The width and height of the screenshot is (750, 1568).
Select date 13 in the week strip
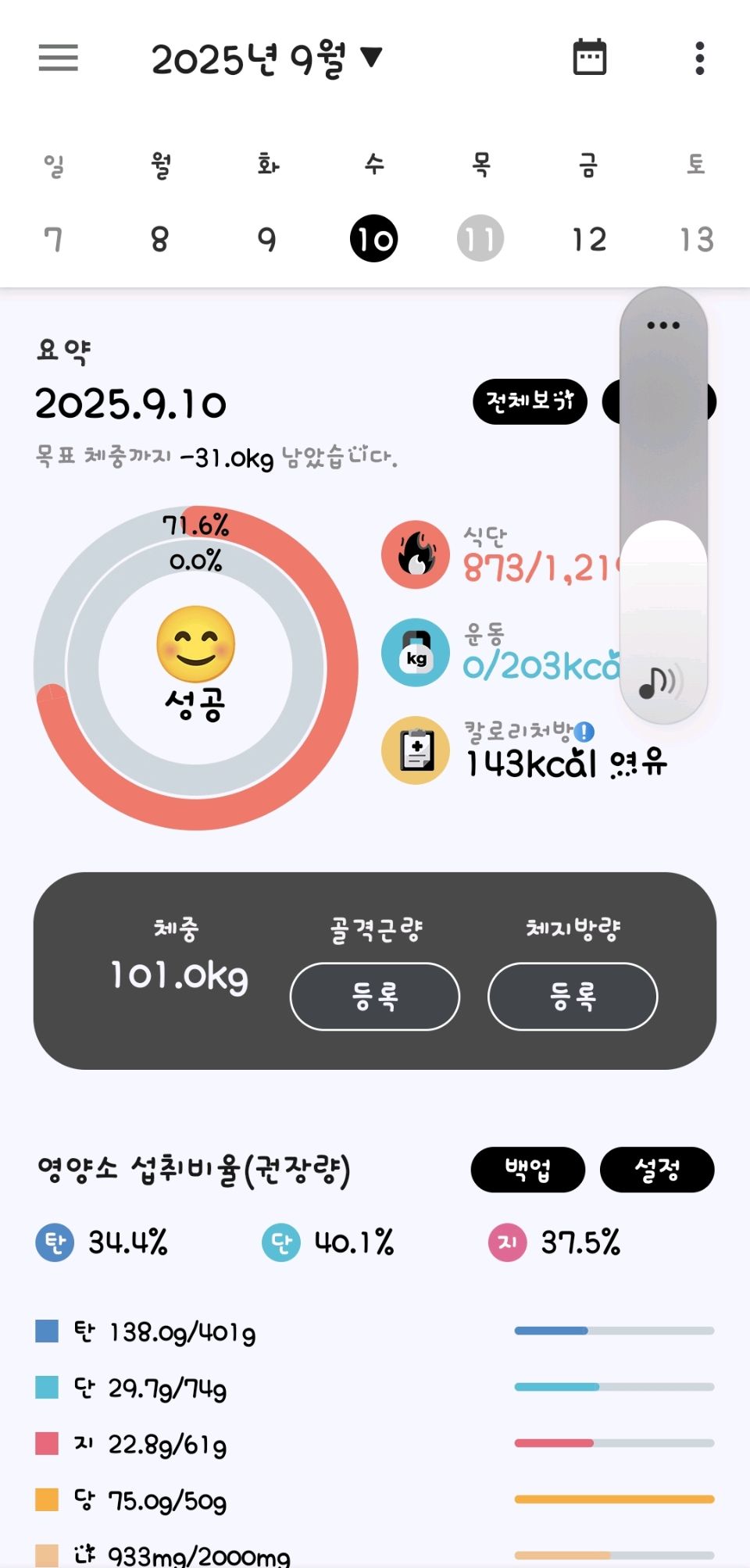(x=696, y=239)
